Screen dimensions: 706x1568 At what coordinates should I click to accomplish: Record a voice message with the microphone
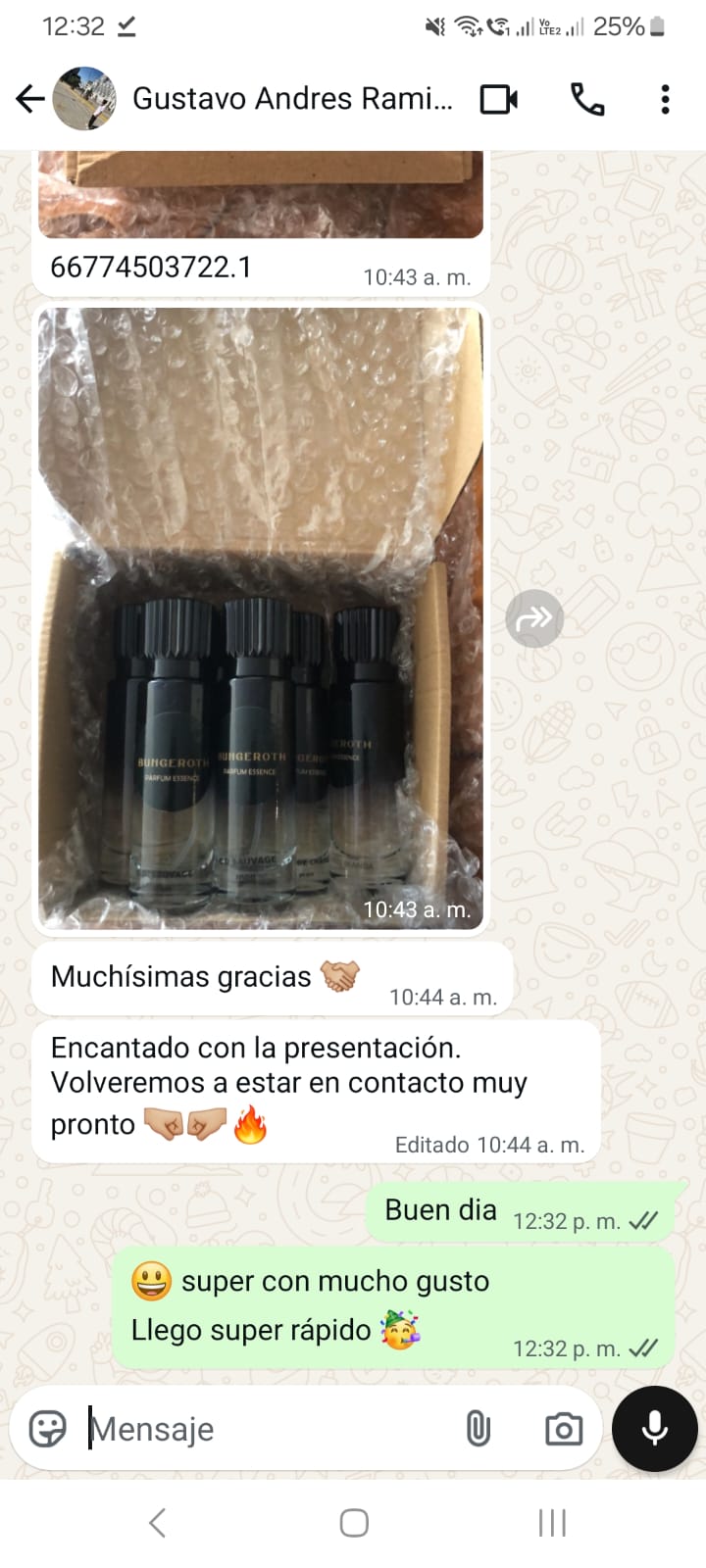654,1429
